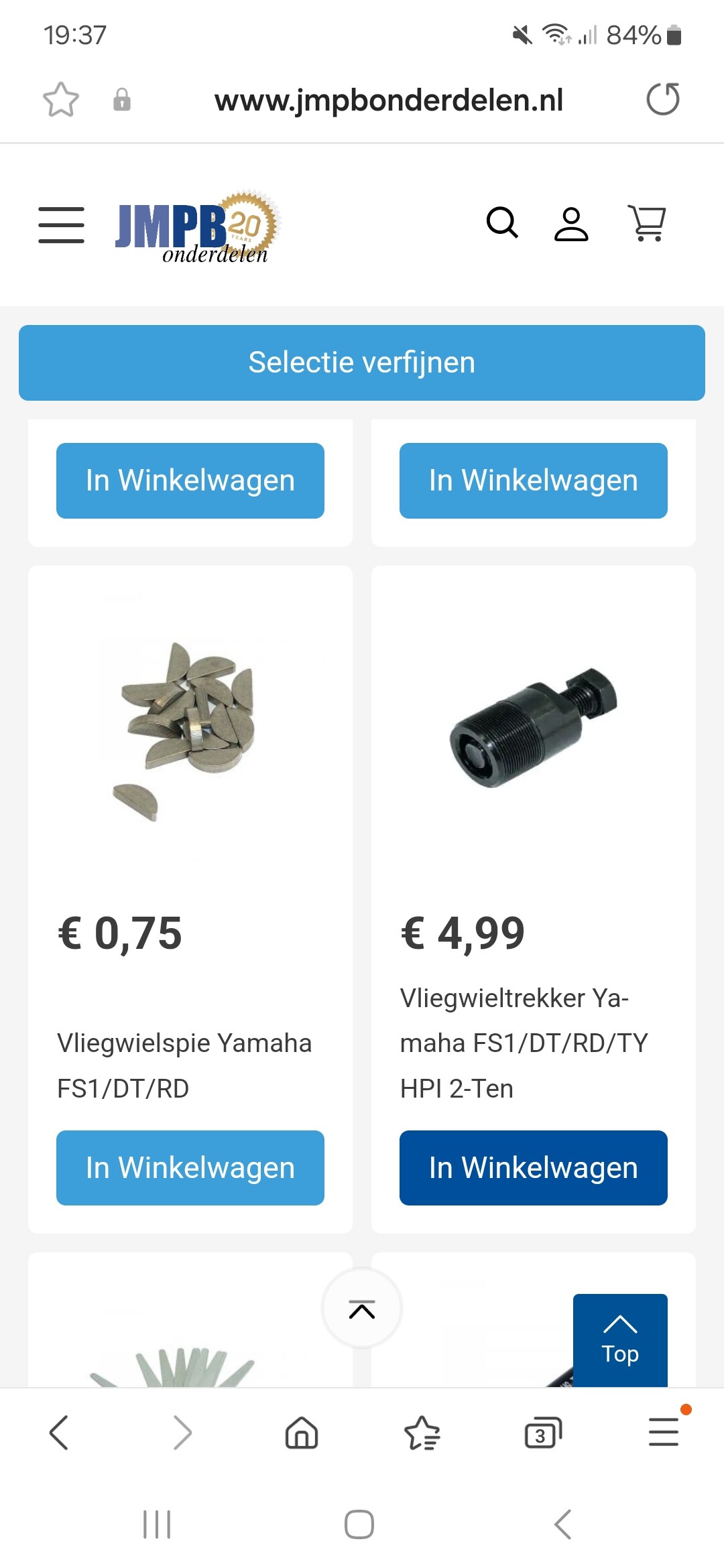Open the user account page

[571, 223]
